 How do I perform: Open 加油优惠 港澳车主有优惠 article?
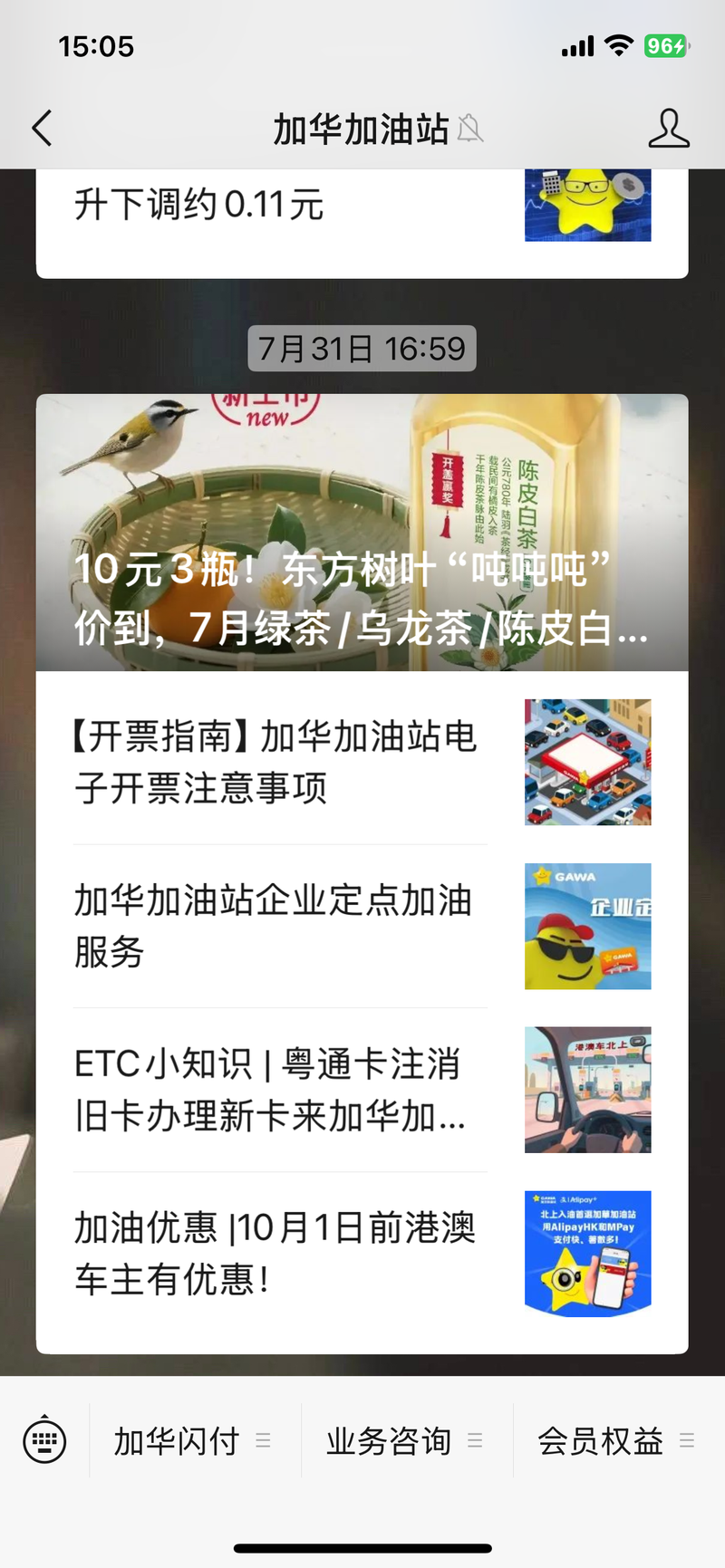pyautogui.click(x=362, y=1254)
